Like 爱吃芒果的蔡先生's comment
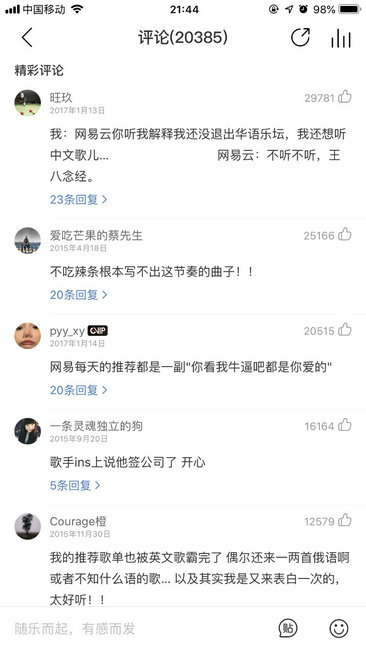The width and height of the screenshot is (366, 650). 345,235
